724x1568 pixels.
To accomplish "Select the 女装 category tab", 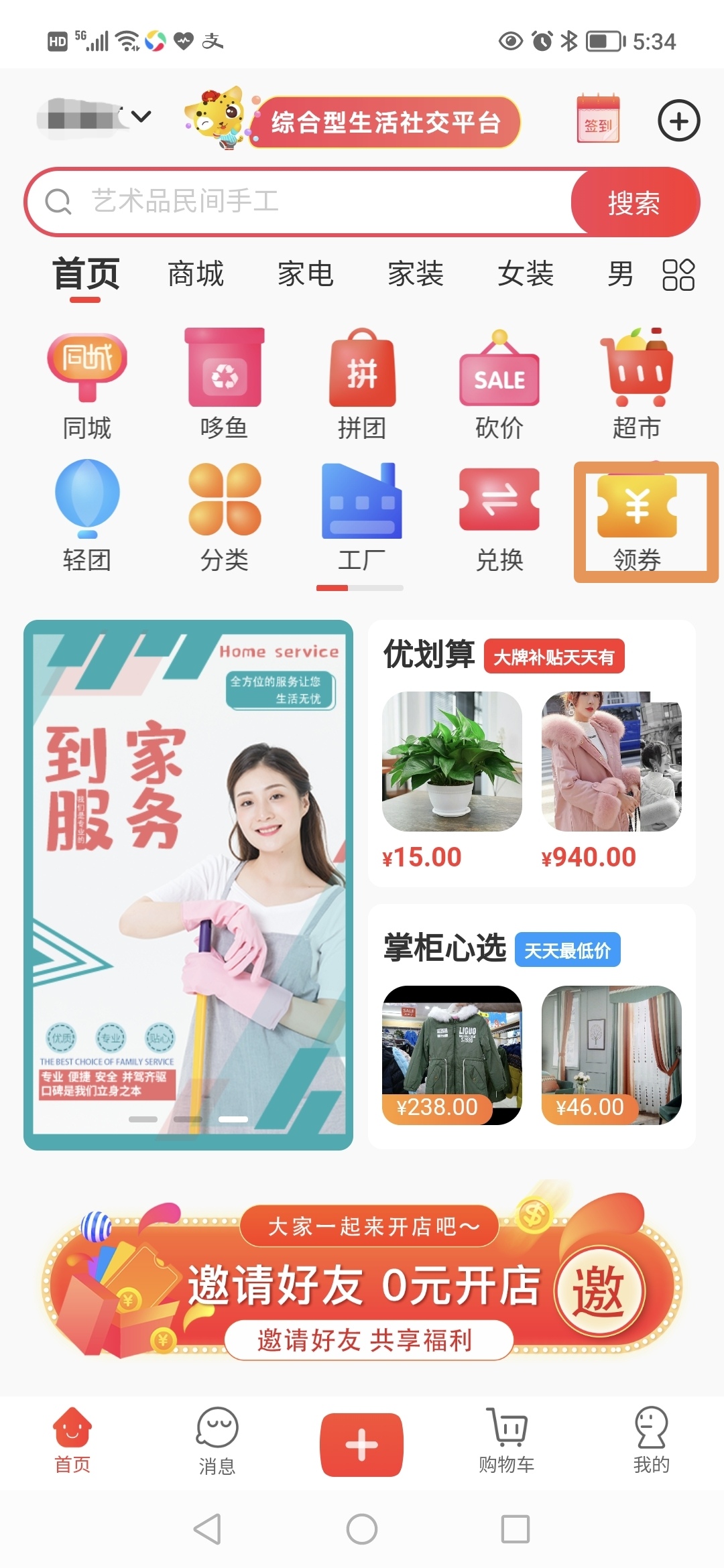I will pos(526,274).
